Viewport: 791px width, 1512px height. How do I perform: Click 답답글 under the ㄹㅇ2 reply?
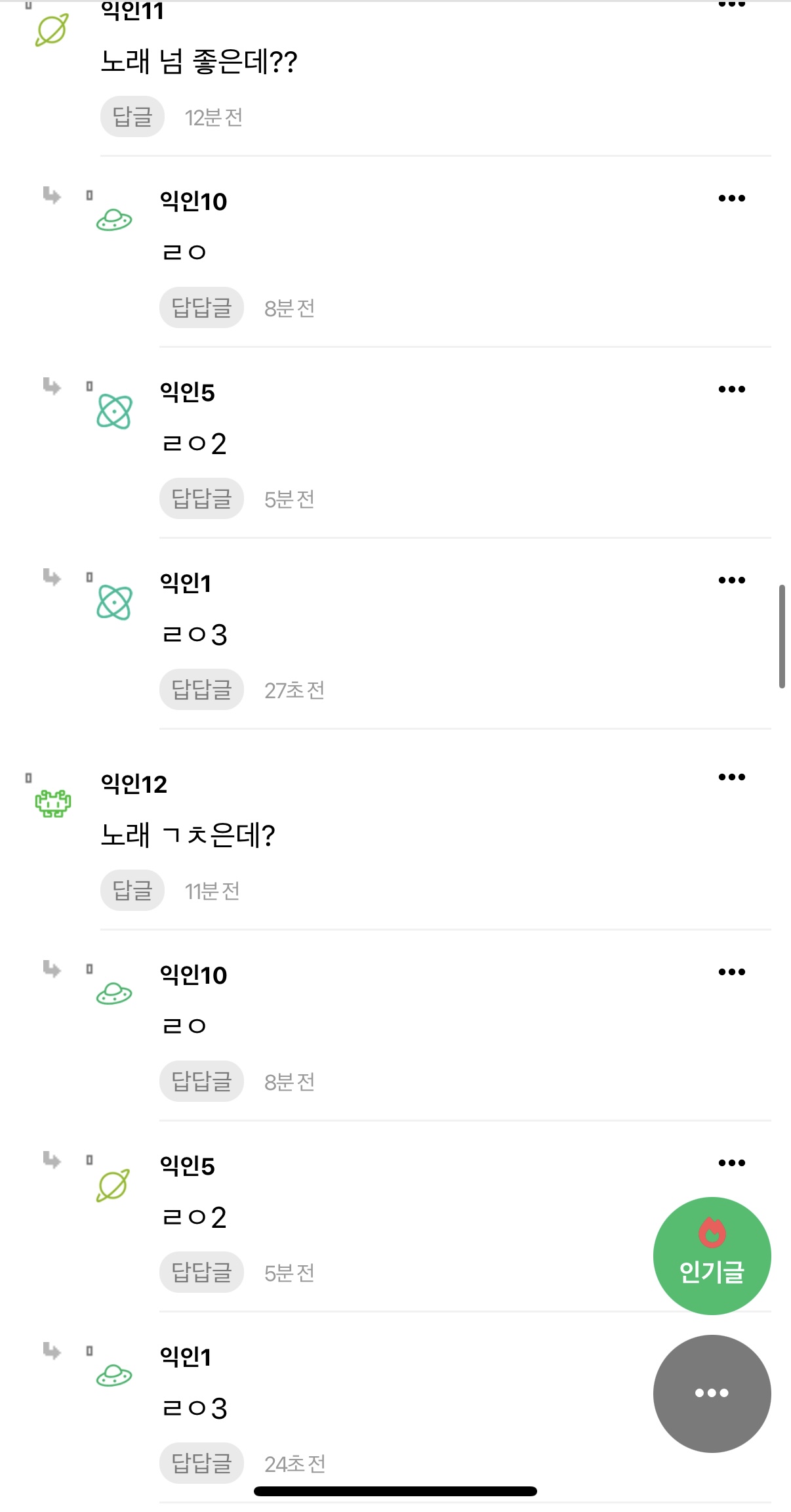(x=201, y=498)
